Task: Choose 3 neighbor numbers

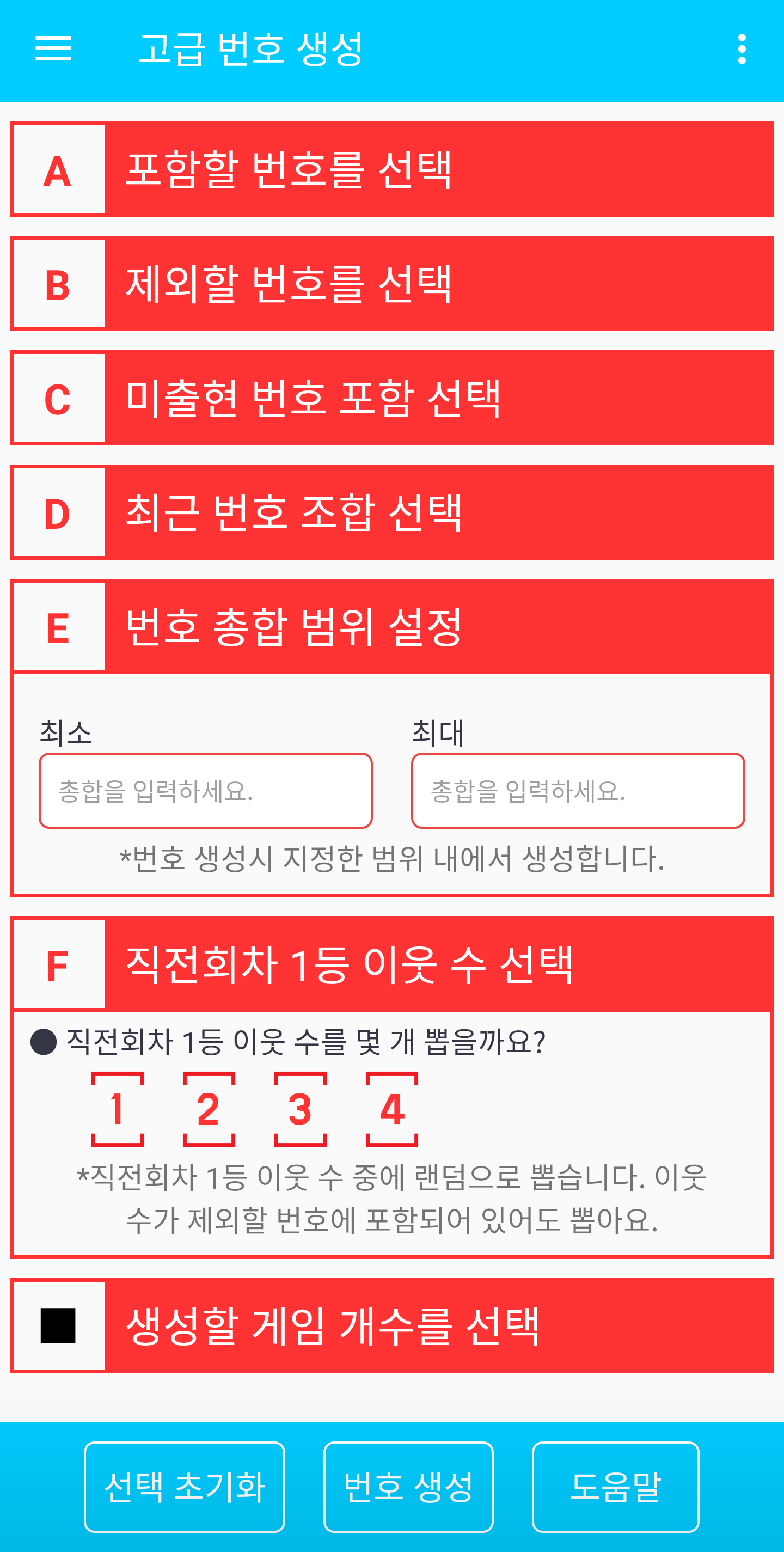Action: click(x=301, y=1109)
